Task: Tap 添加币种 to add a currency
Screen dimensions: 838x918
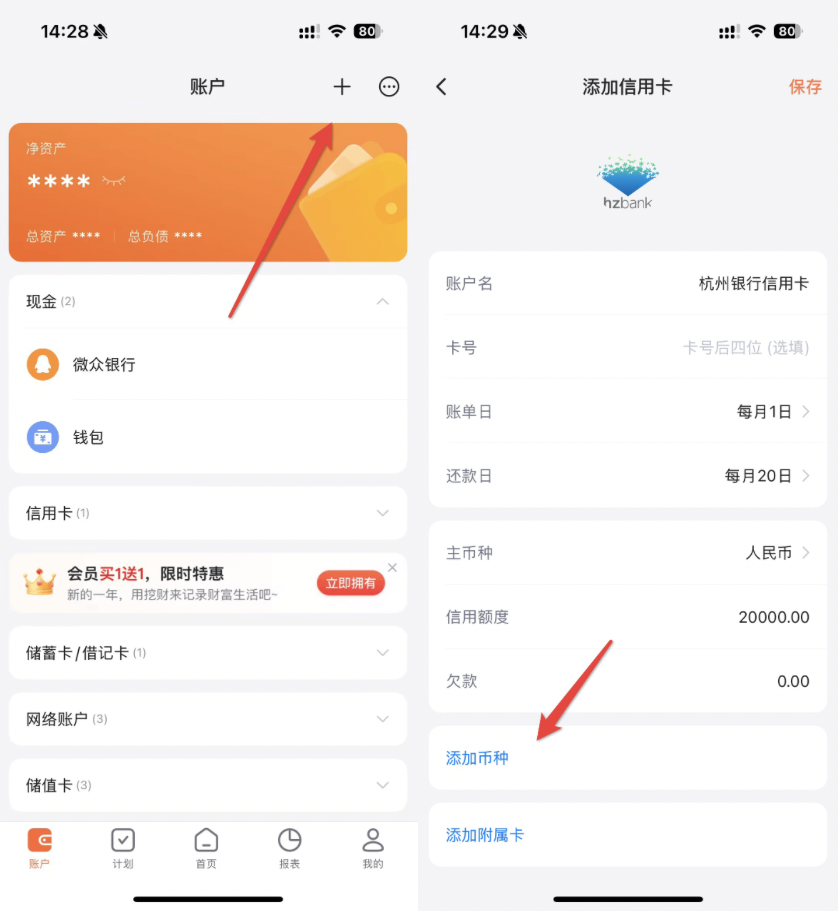Action: click(477, 758)
